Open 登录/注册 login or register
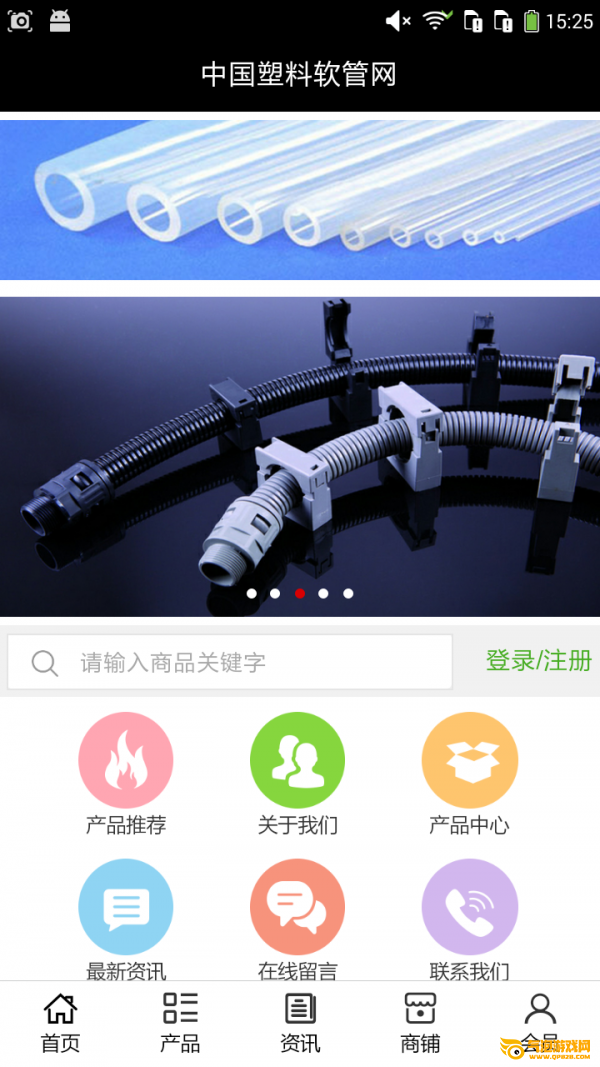This screenshot has height=1067, width=600. coord(538,661)
